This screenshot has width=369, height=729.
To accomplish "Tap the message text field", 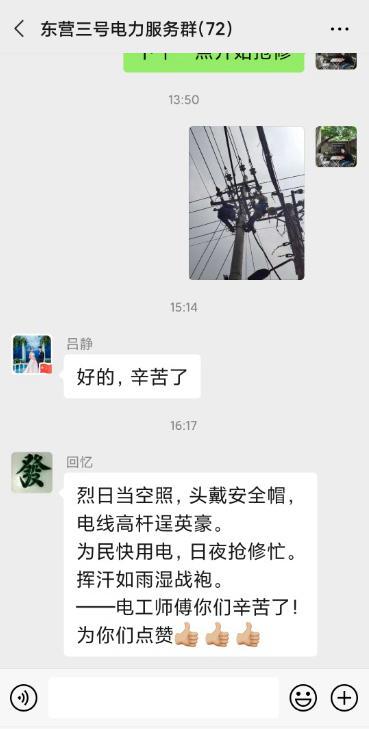I will (x=164, y=698).
